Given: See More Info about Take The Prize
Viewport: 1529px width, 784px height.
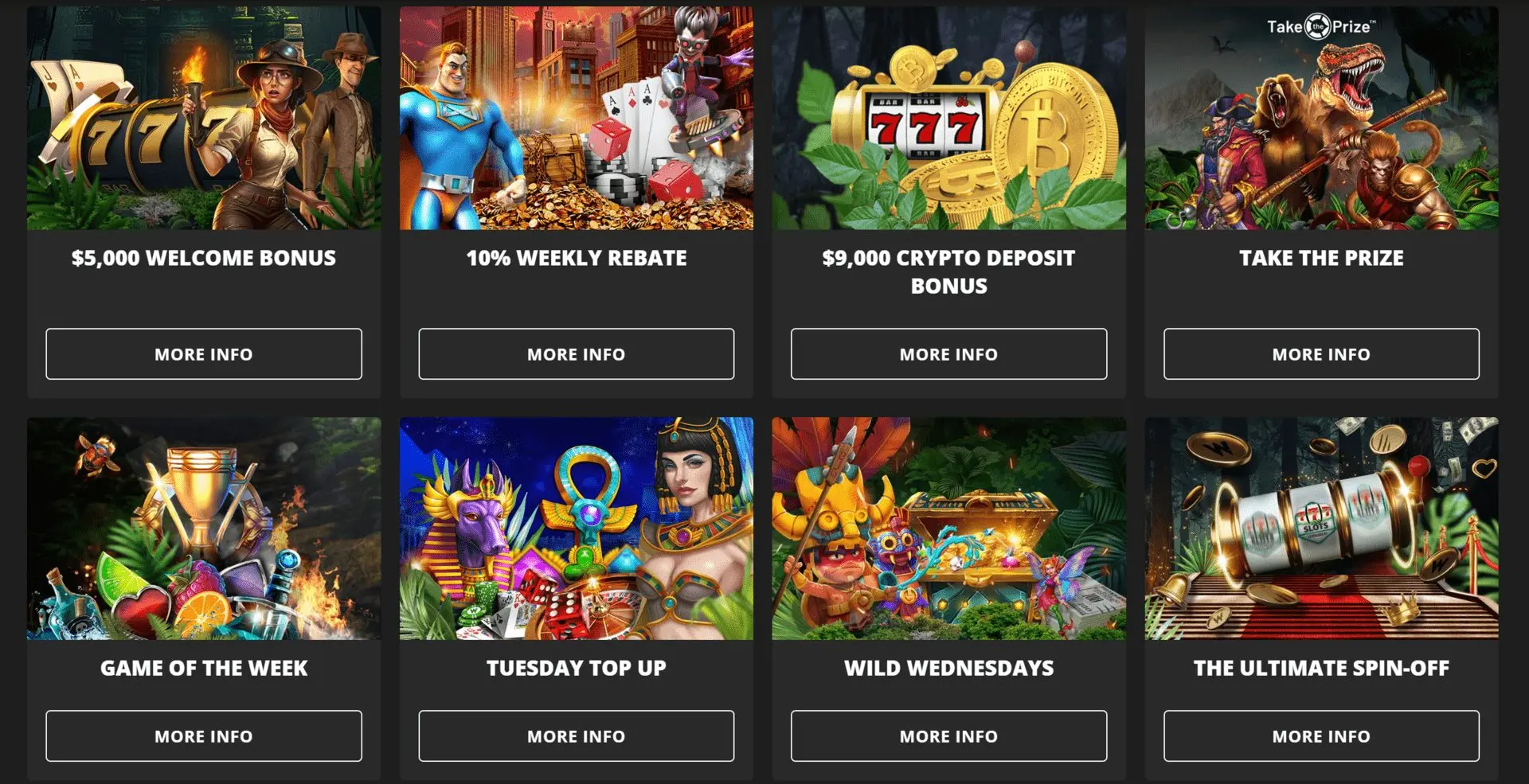Looking at the screenshot, I should click(x=1321, y=353).
